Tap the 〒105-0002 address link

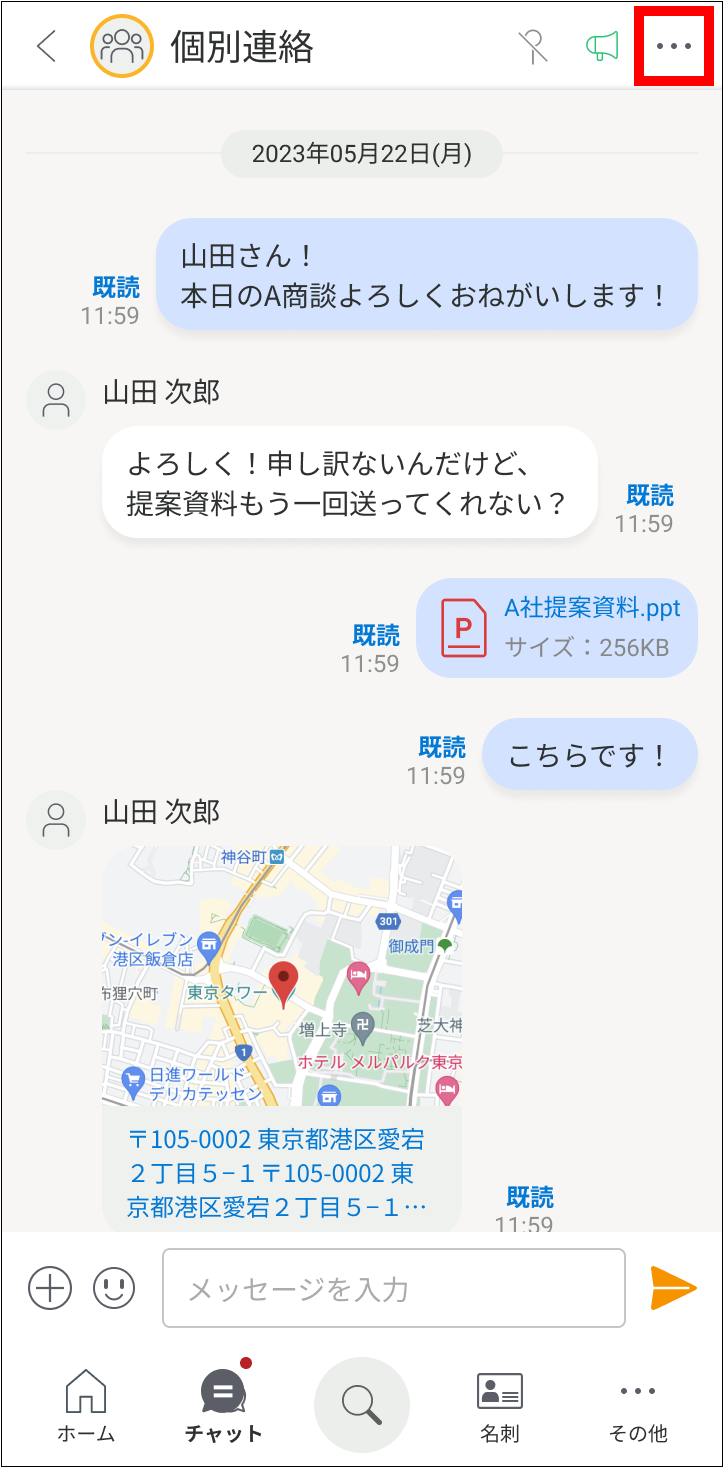(279, 1172)
